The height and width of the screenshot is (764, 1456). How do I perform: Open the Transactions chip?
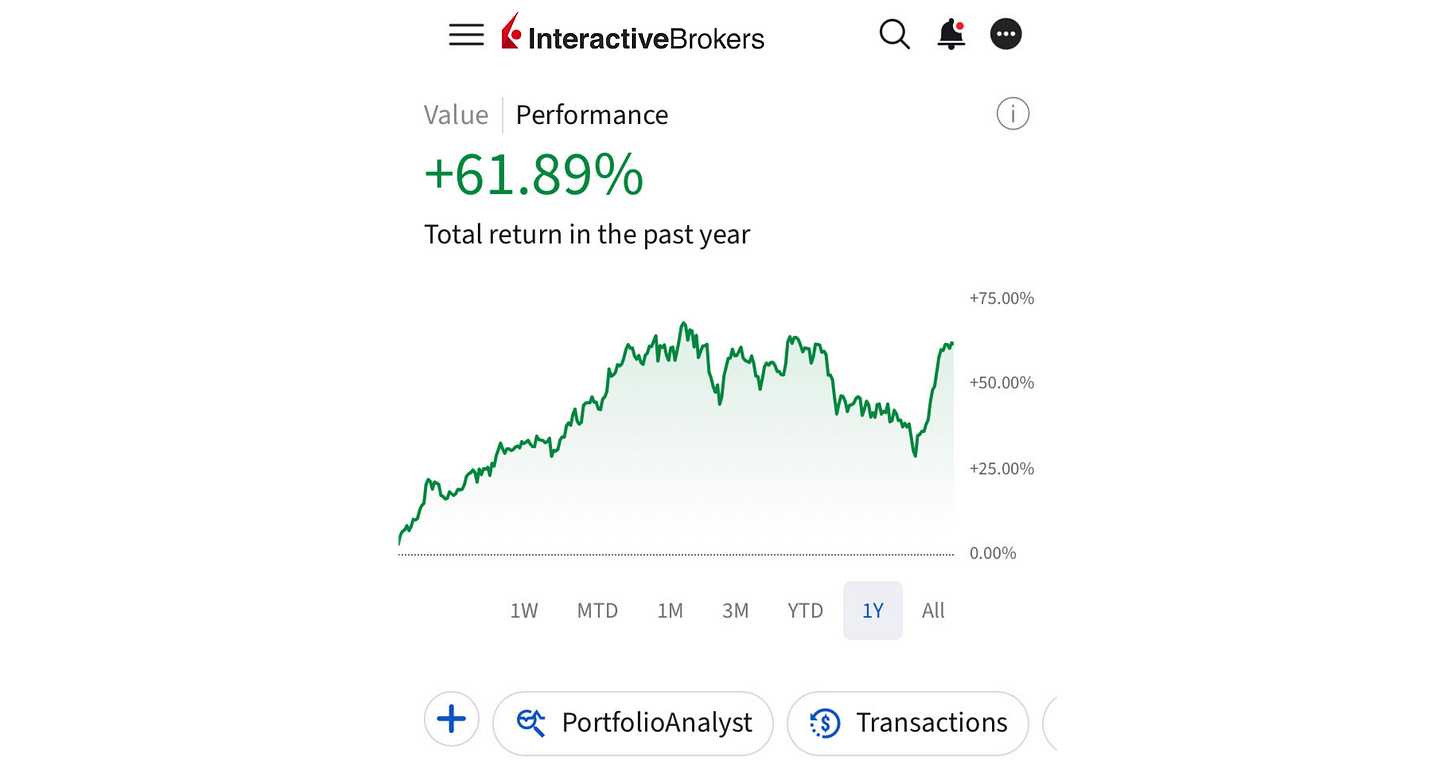(x=908, y=723)
